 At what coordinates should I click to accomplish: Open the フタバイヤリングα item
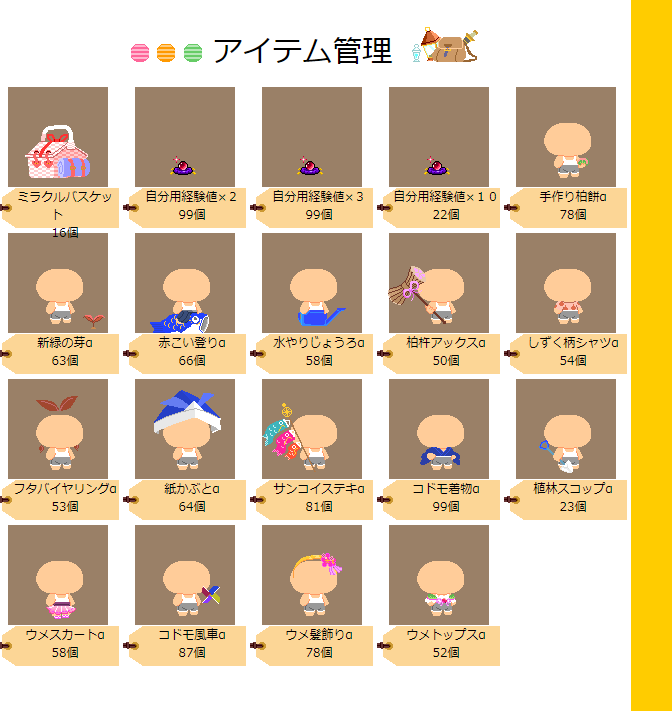(x=58, y=429)
